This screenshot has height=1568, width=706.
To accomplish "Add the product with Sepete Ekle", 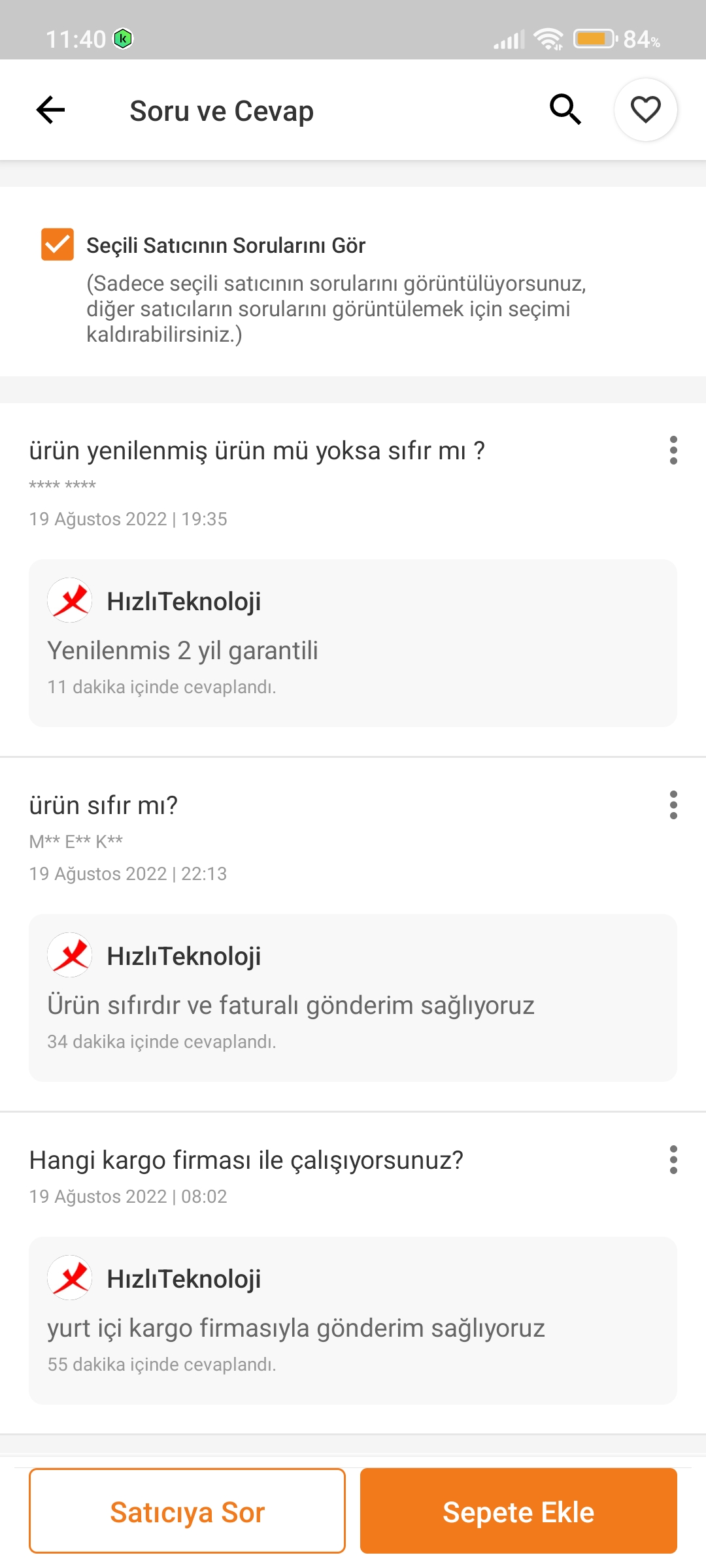I will [x=518, y=1511].
